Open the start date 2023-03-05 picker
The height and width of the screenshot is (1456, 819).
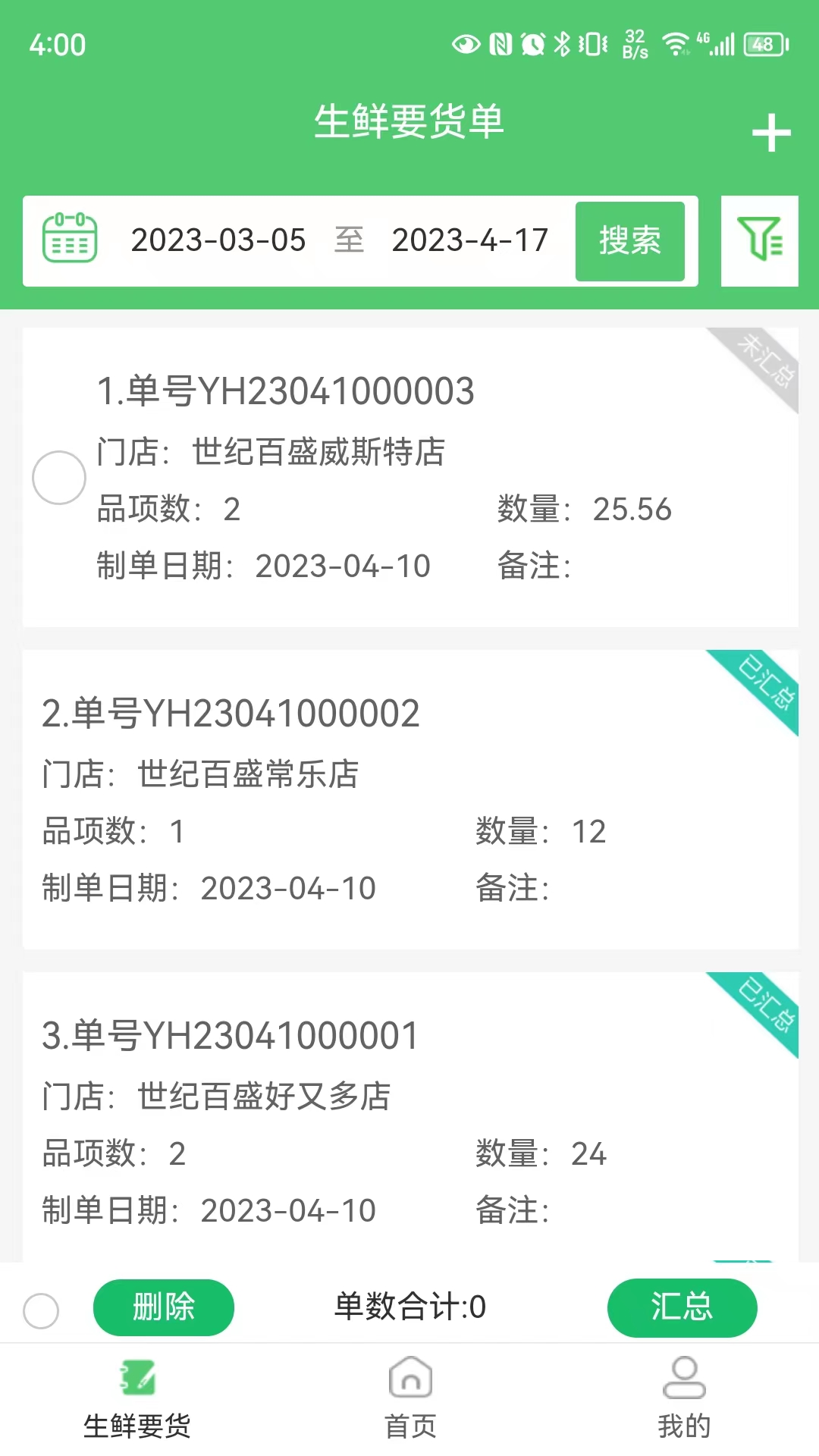[218, 240]
